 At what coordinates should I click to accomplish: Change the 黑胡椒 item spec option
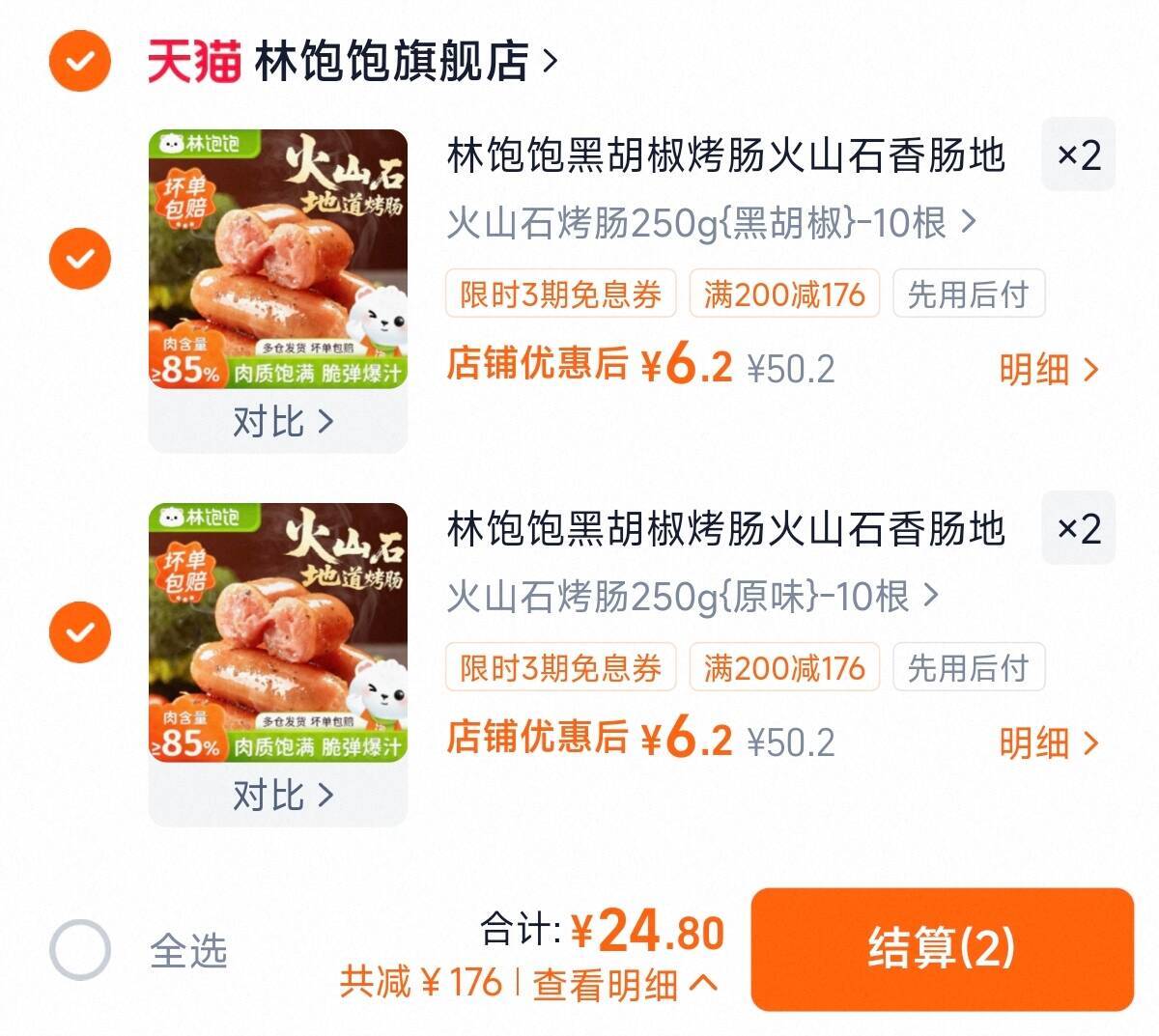click(x=711, y=223)
